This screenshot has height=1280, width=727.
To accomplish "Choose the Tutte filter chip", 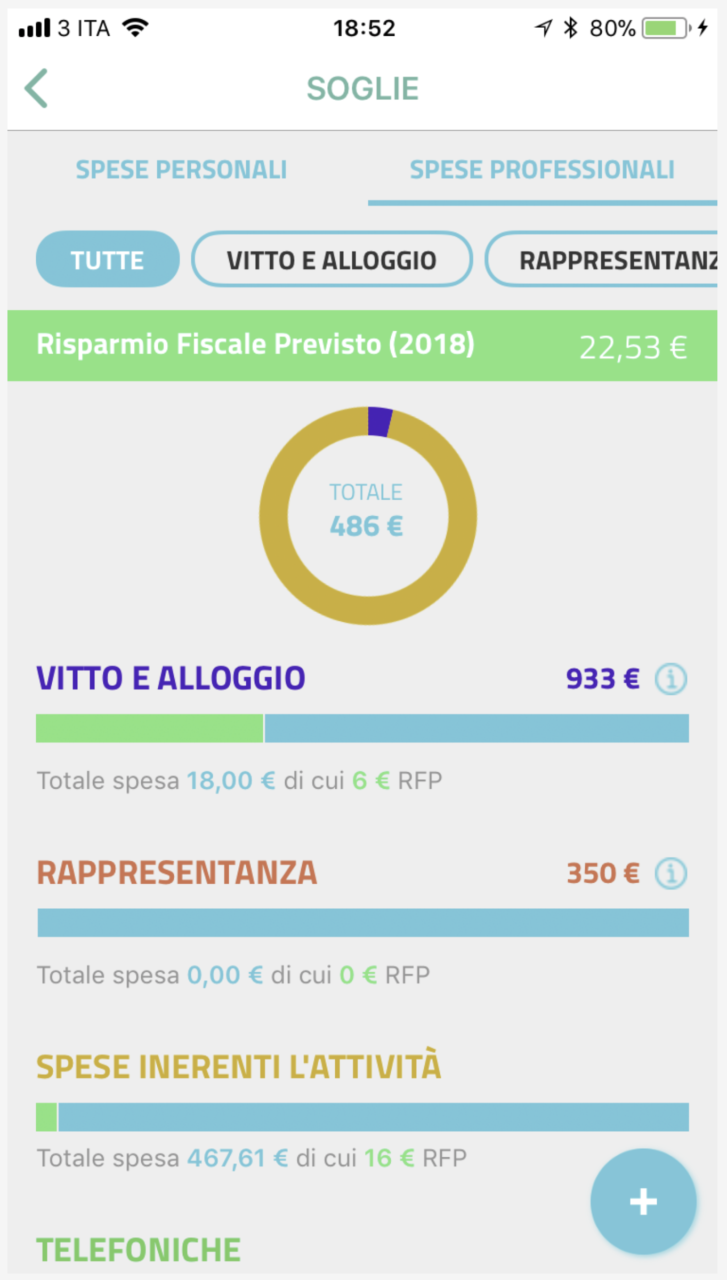I will (x=107, y=260).
